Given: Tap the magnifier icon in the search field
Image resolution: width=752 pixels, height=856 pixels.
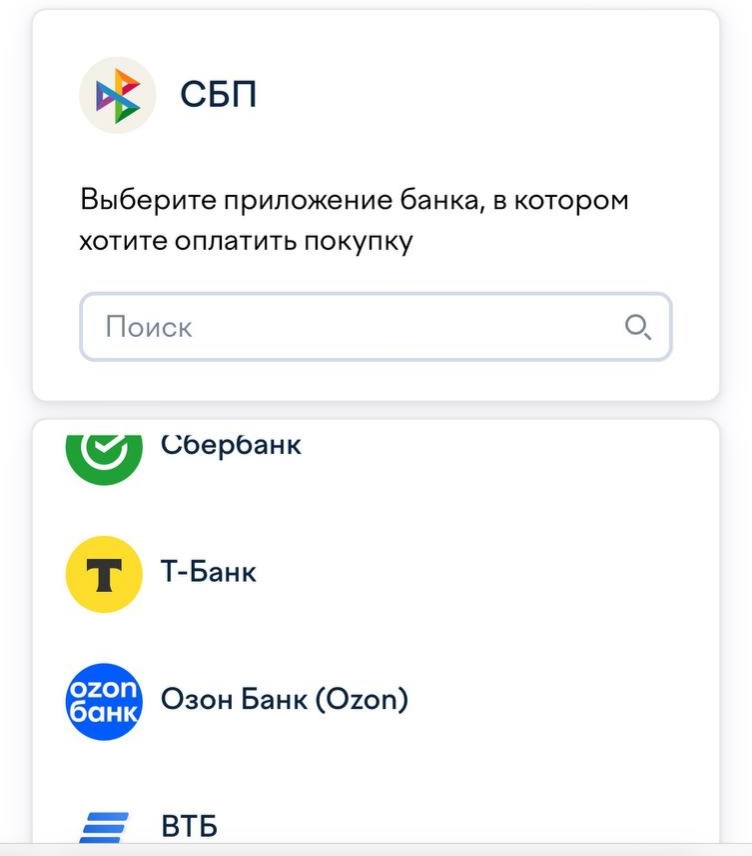Looking at the screenshot, I should [637, 327].
